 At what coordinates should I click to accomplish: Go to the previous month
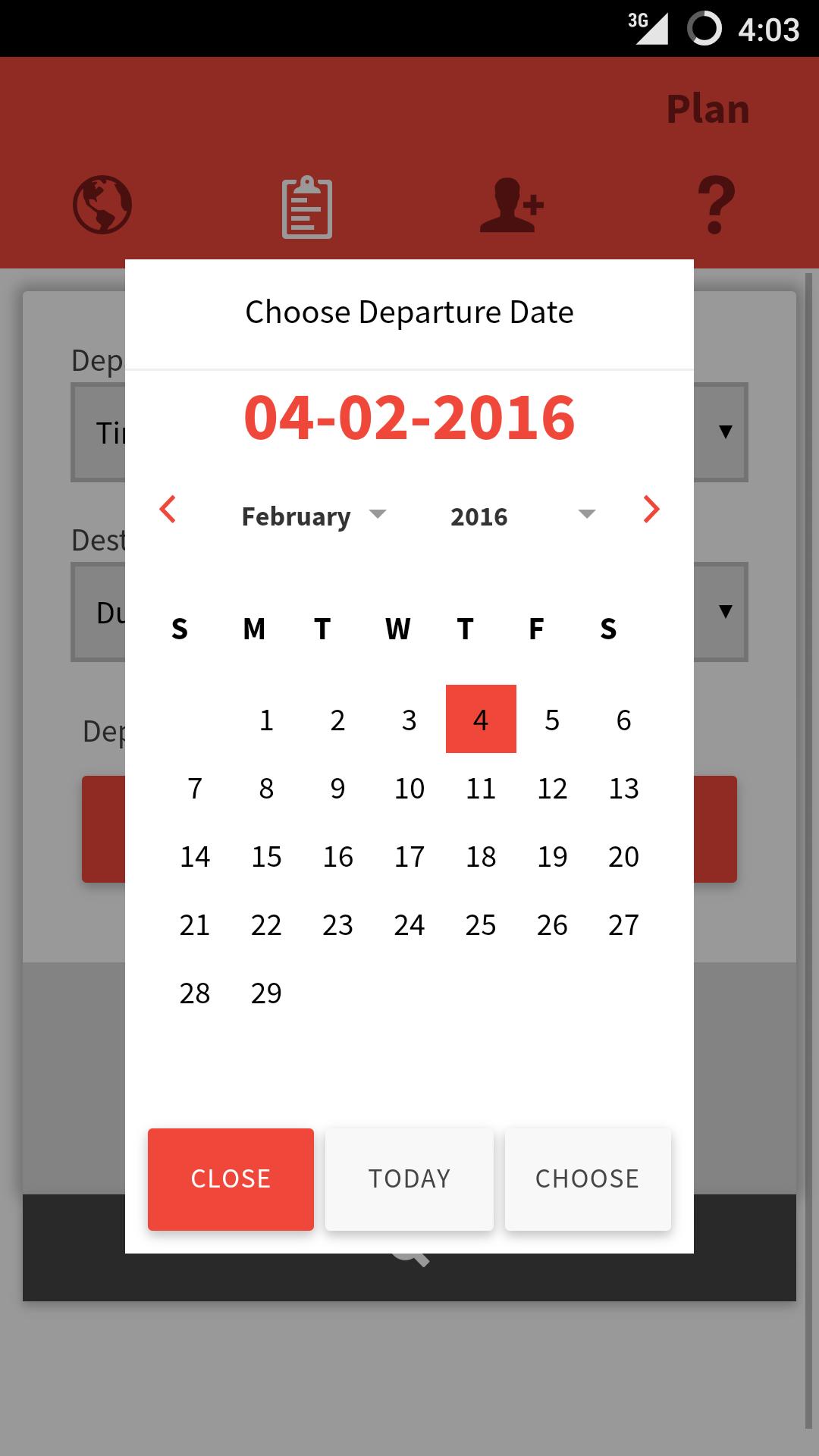pos(168,510)
